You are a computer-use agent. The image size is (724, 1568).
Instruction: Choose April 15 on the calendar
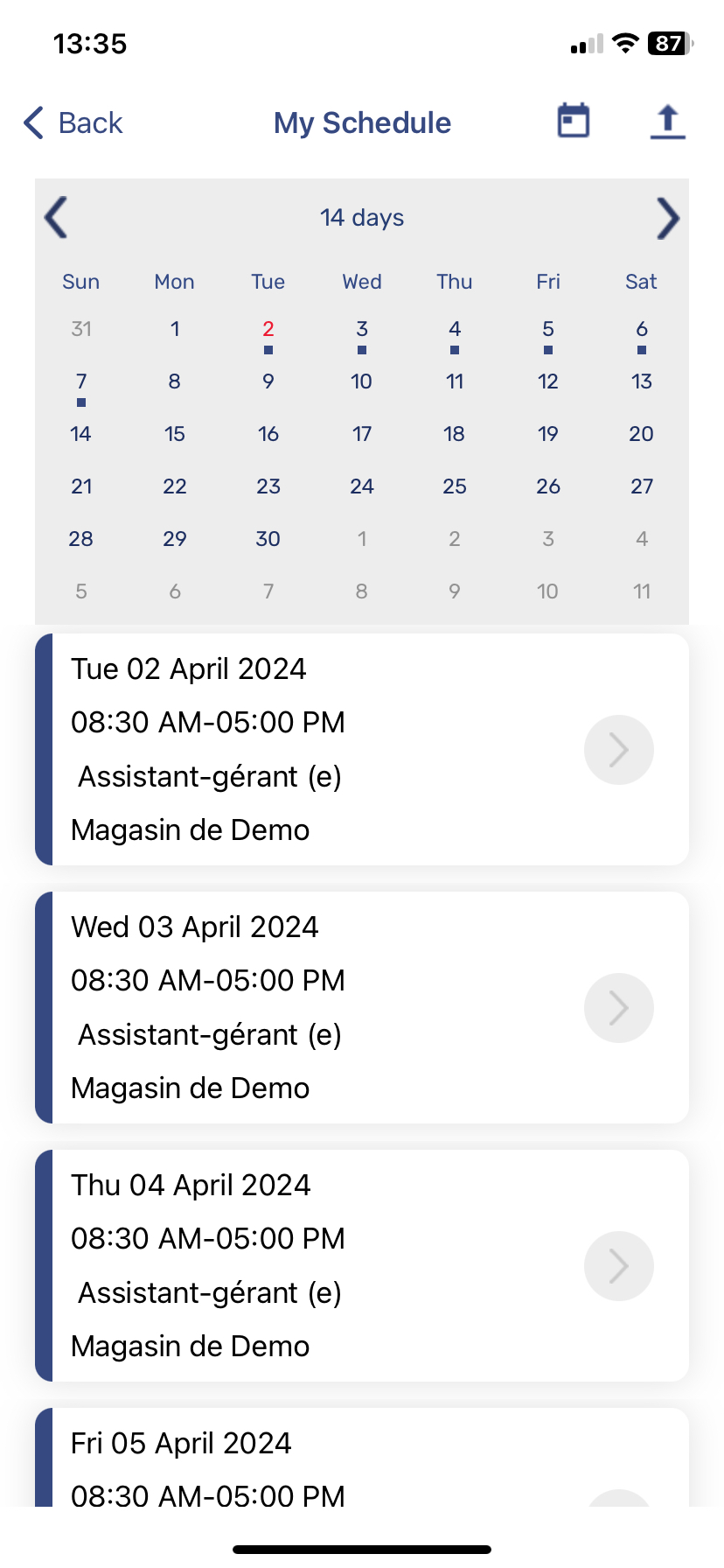point(175,434)
